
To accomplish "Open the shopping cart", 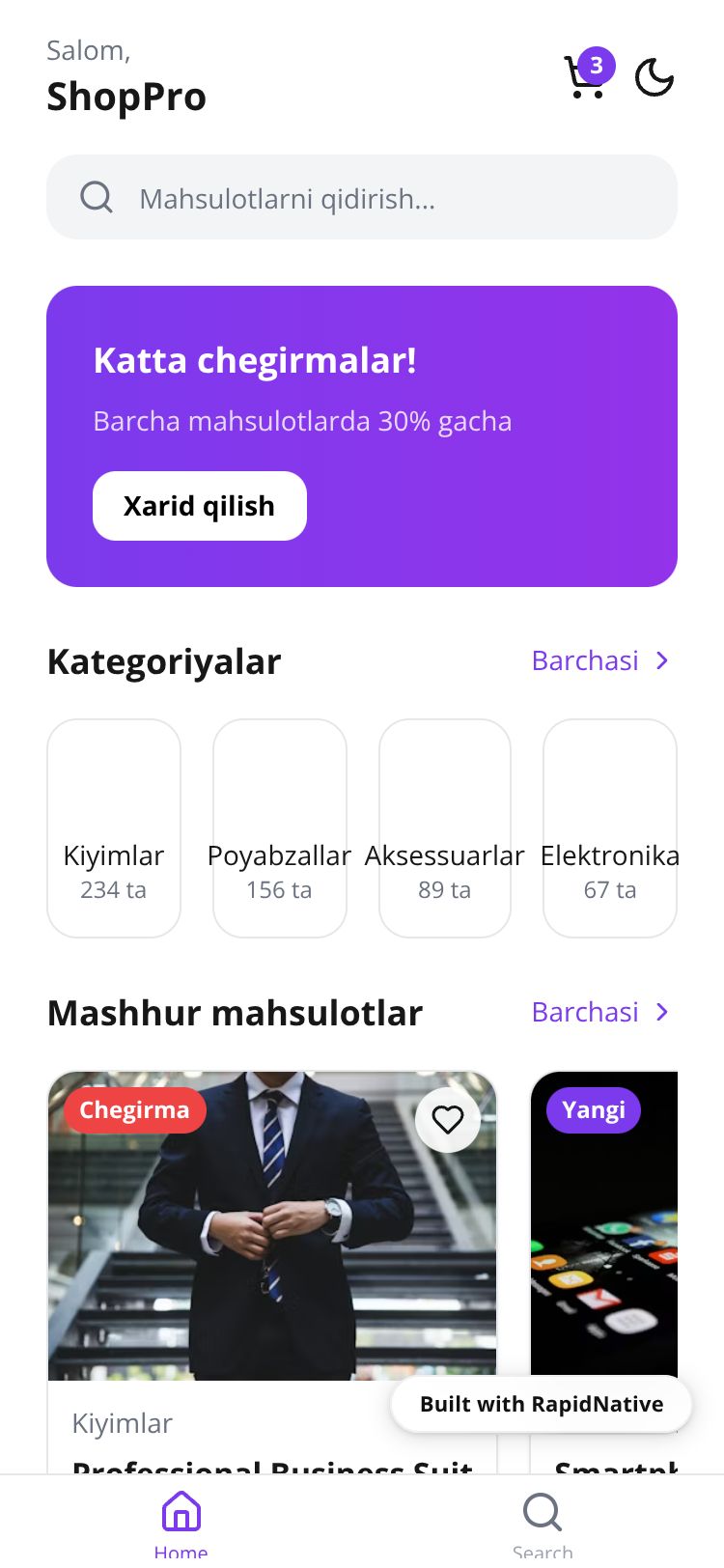I will [x=586, y=77].
